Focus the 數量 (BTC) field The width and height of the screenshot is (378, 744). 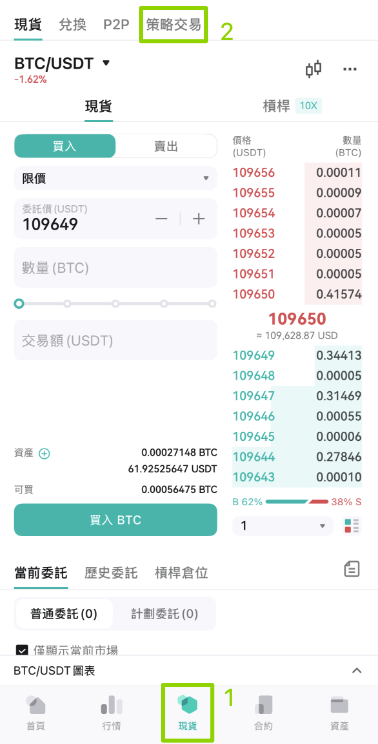[115, 268]
